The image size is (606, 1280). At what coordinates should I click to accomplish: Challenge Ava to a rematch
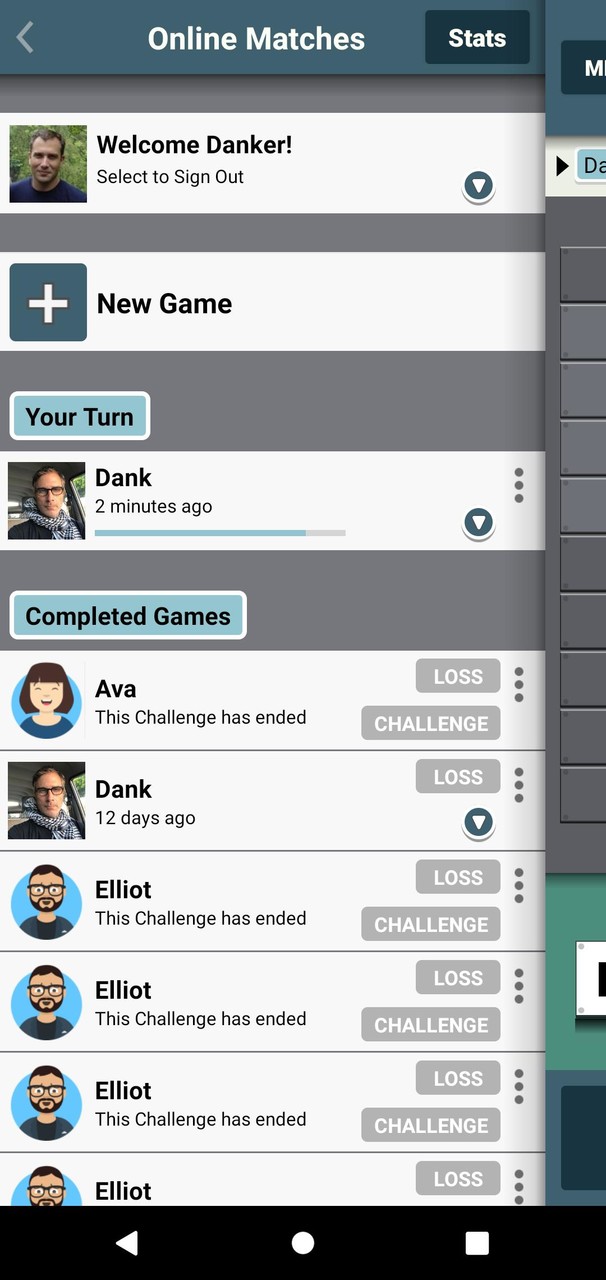pos(431,723)
